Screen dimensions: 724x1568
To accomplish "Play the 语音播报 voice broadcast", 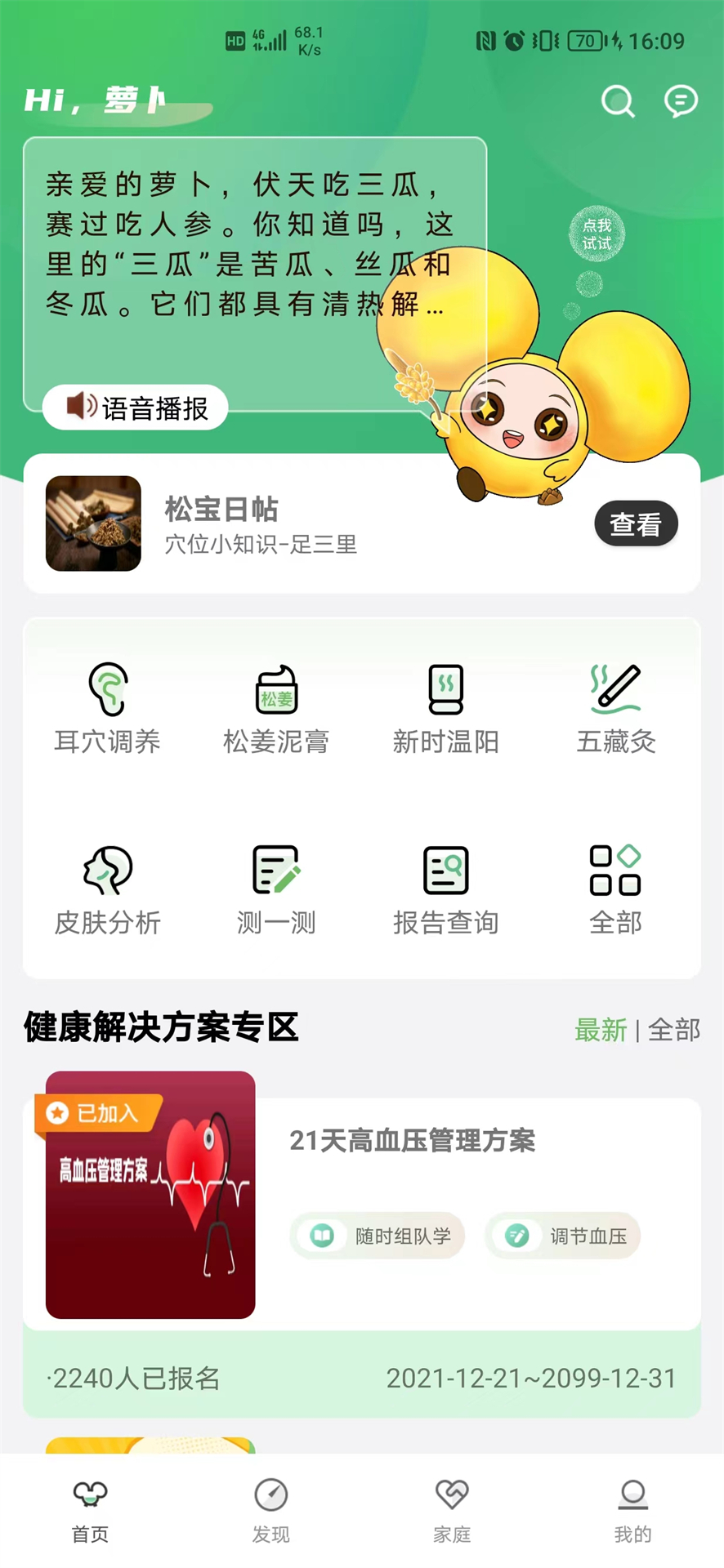I will click(136, 407).
